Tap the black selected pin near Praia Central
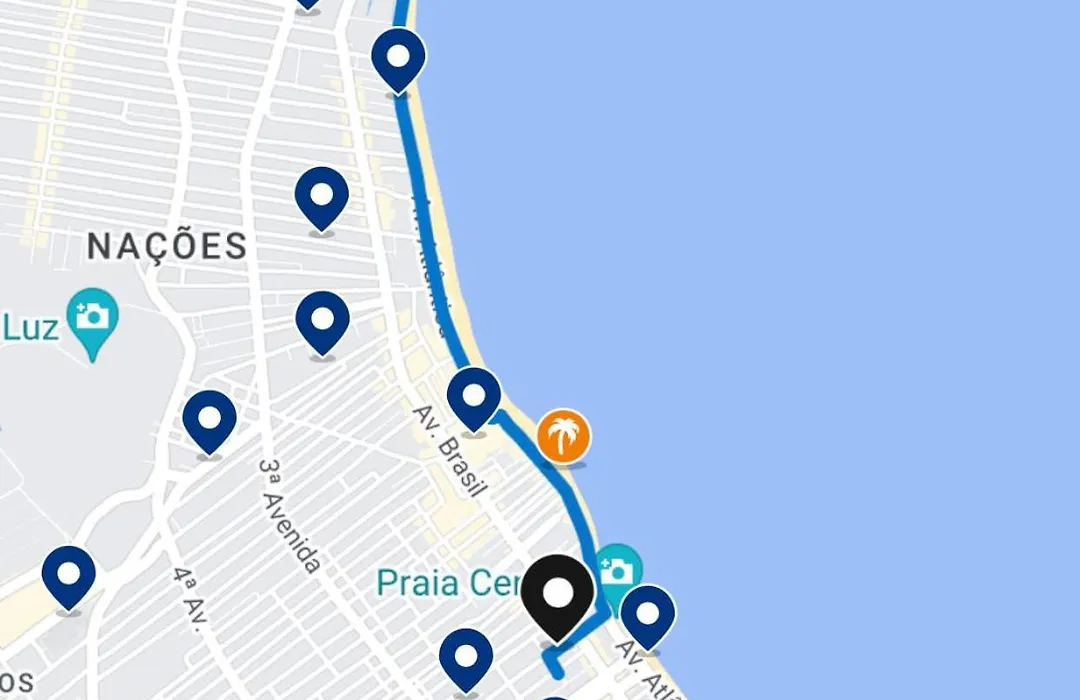This screenshot has width=1080, height=700. pyautogui.click(x=557, y=594)
